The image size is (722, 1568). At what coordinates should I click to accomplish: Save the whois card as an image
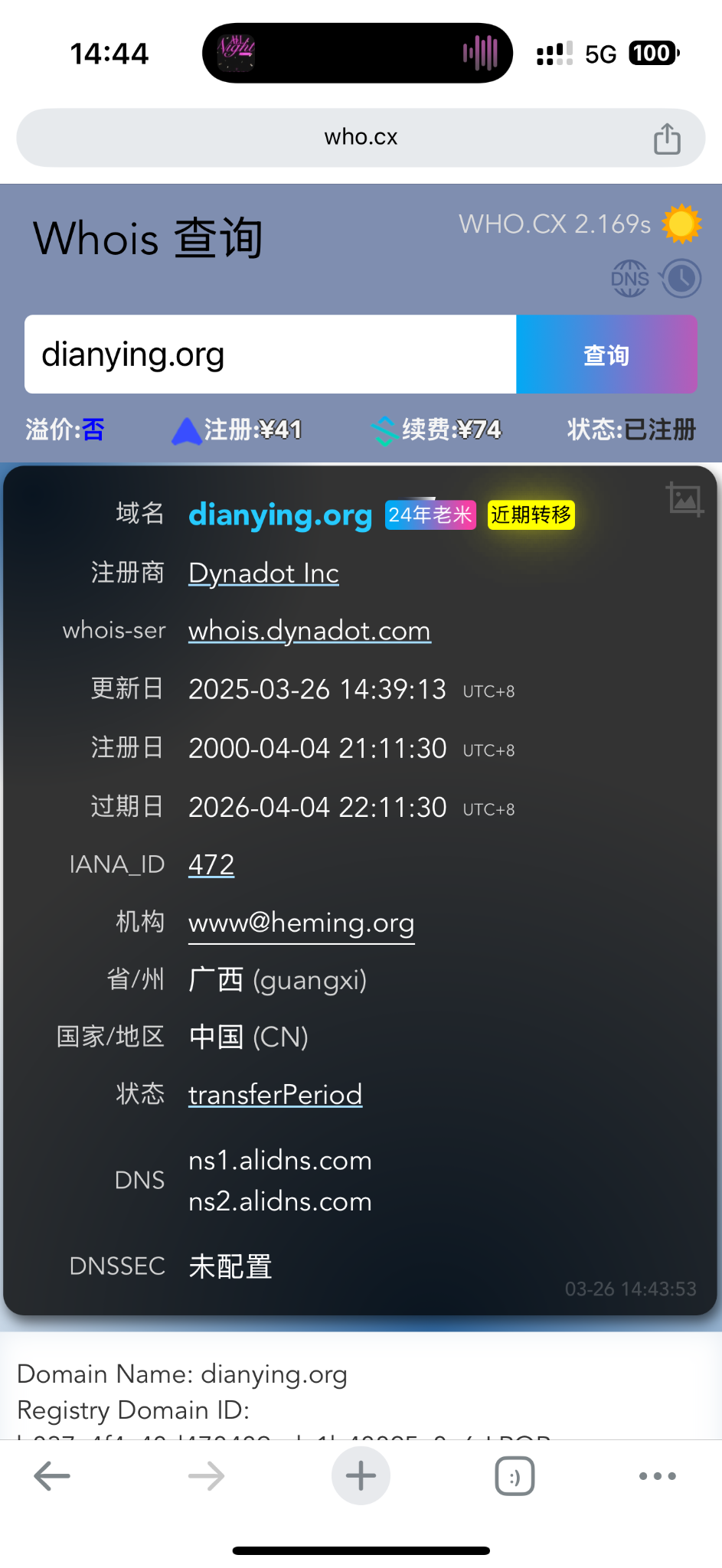pos(684,499)
